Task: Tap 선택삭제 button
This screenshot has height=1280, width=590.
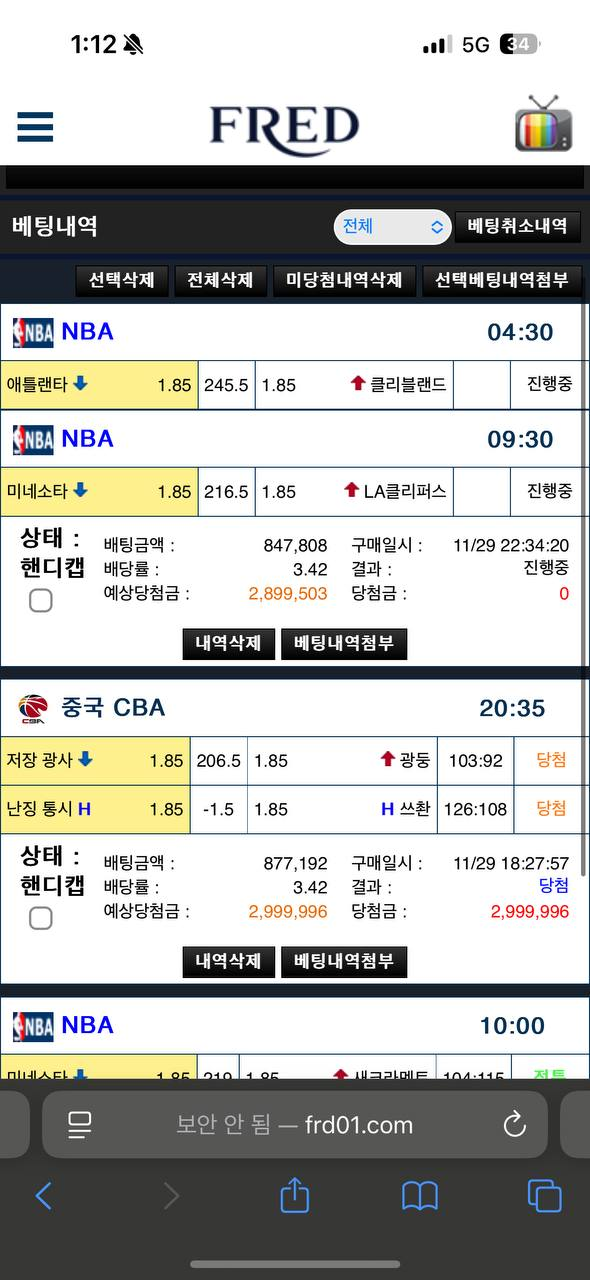Action: click(x=122, y=281)
